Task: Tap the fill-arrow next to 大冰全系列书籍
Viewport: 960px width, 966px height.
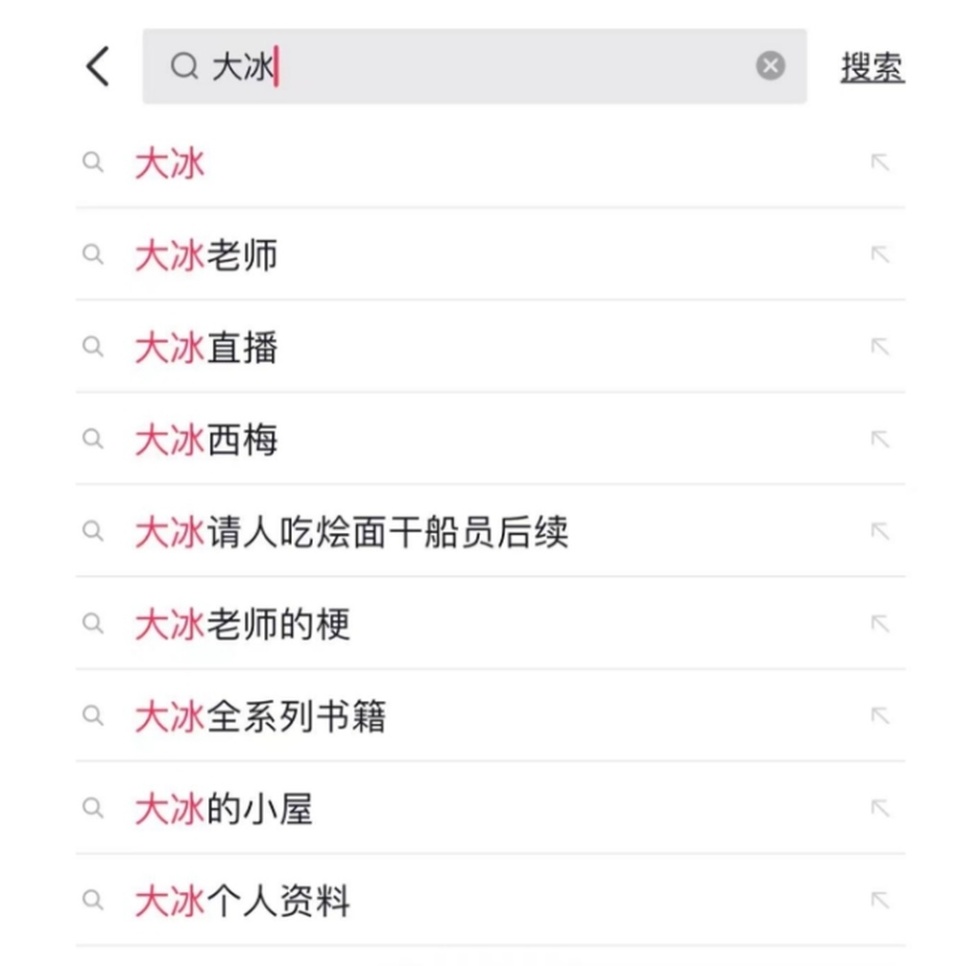Action: pos(880,716)
